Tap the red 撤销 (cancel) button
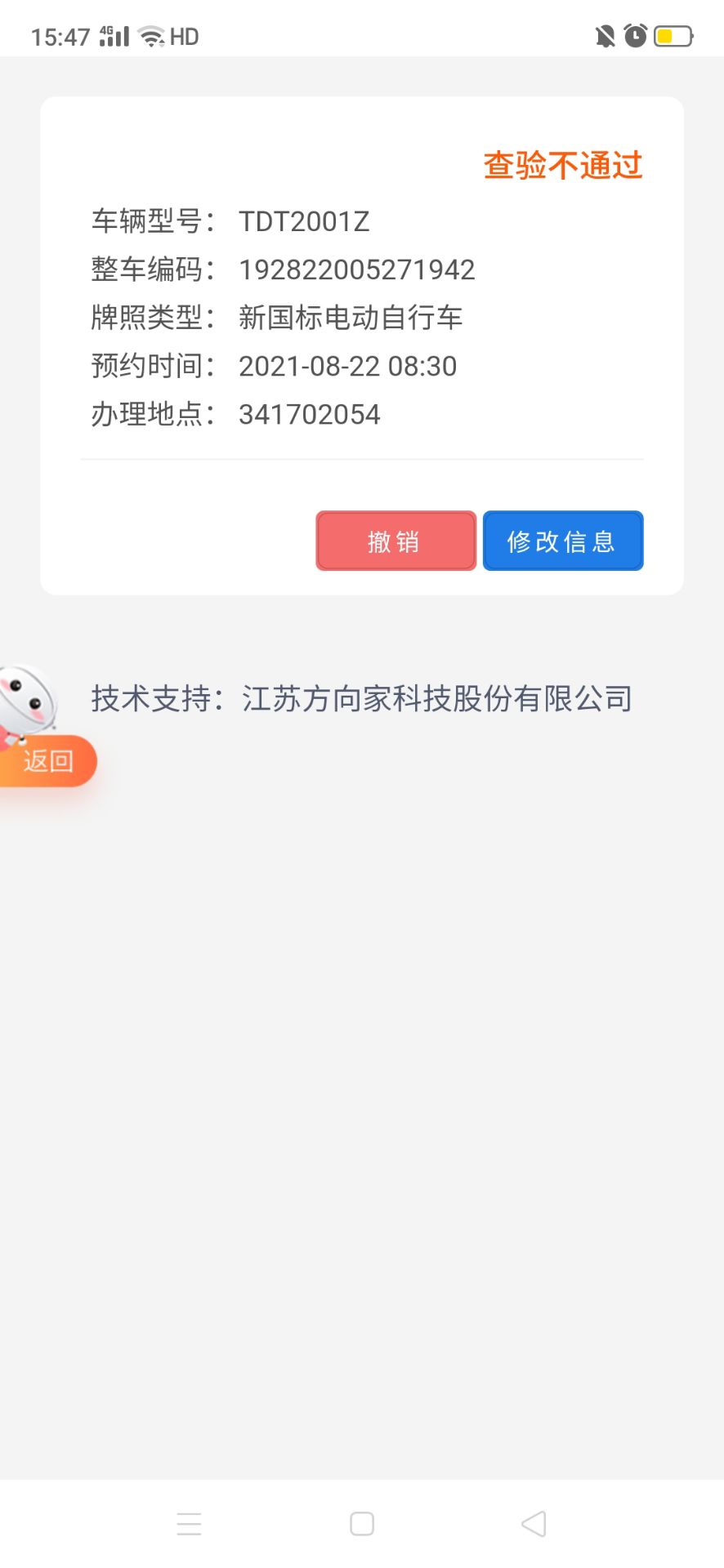Image resolution: width=724 pixels, height=1568 pixels. (396, 541)
